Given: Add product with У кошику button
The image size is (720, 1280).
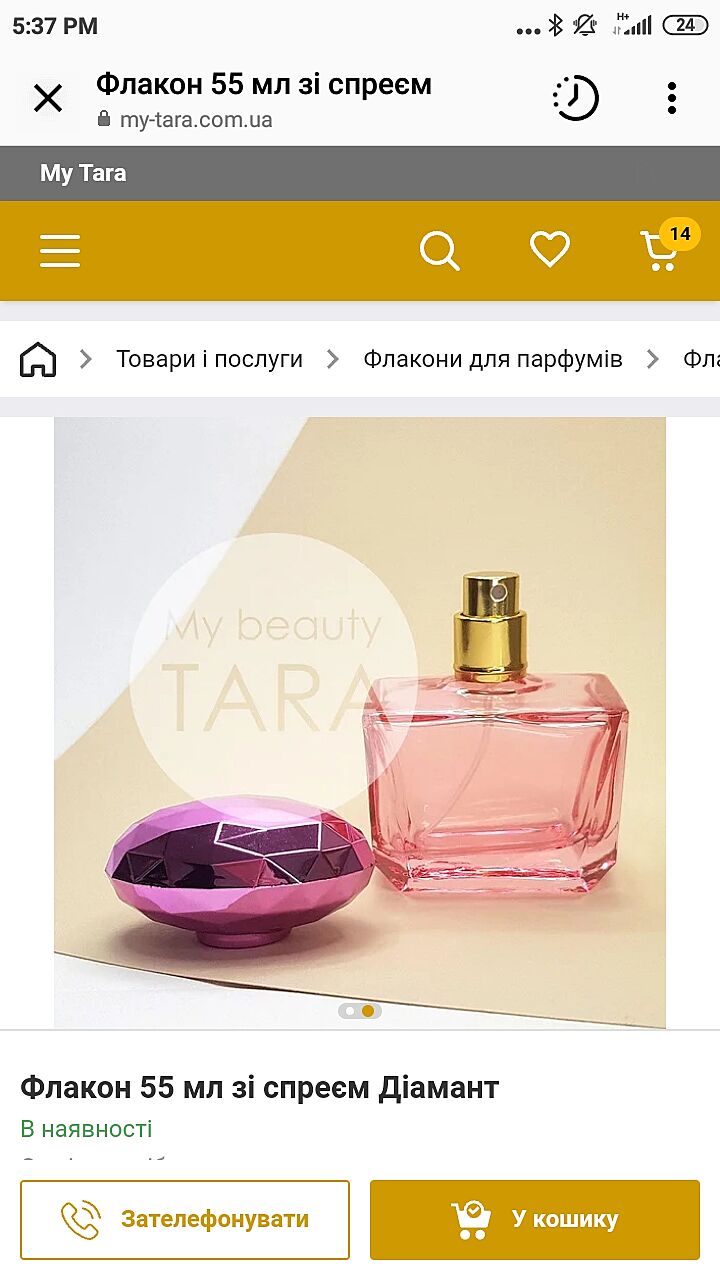Looking at the screenshot, I should click(x=535, y=1219).
